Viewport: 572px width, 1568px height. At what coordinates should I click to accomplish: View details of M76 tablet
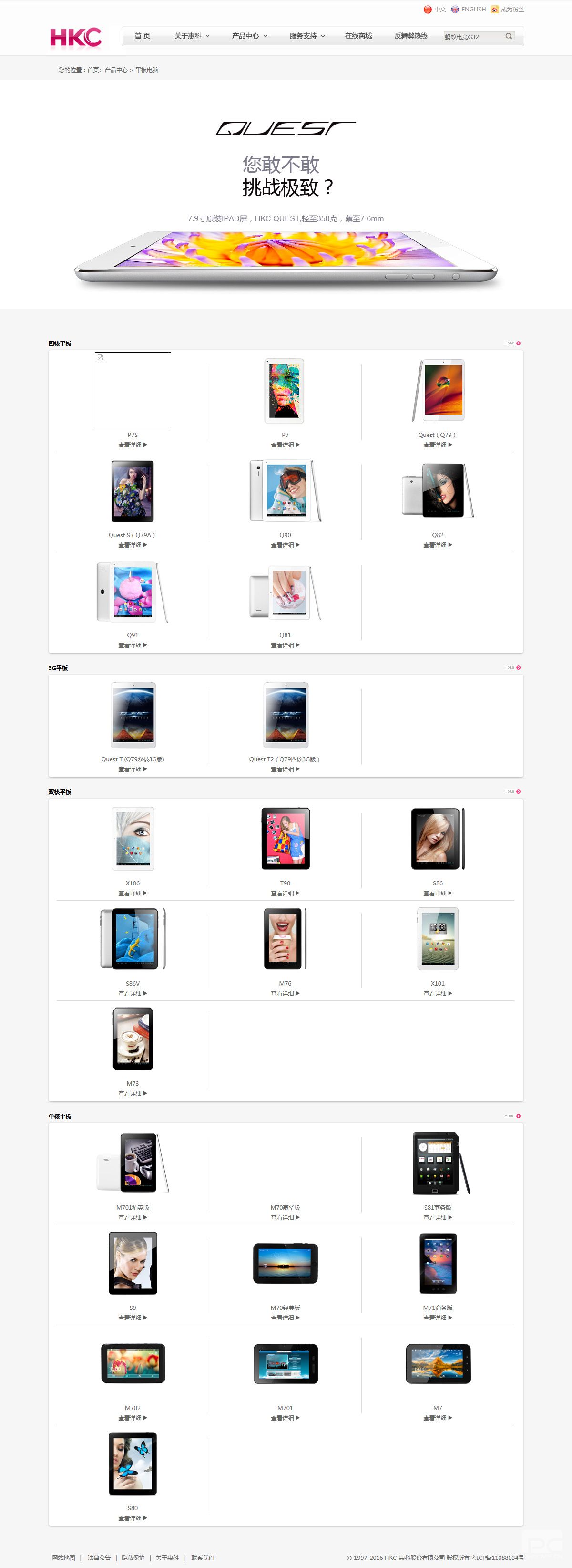tap(285, 993)
